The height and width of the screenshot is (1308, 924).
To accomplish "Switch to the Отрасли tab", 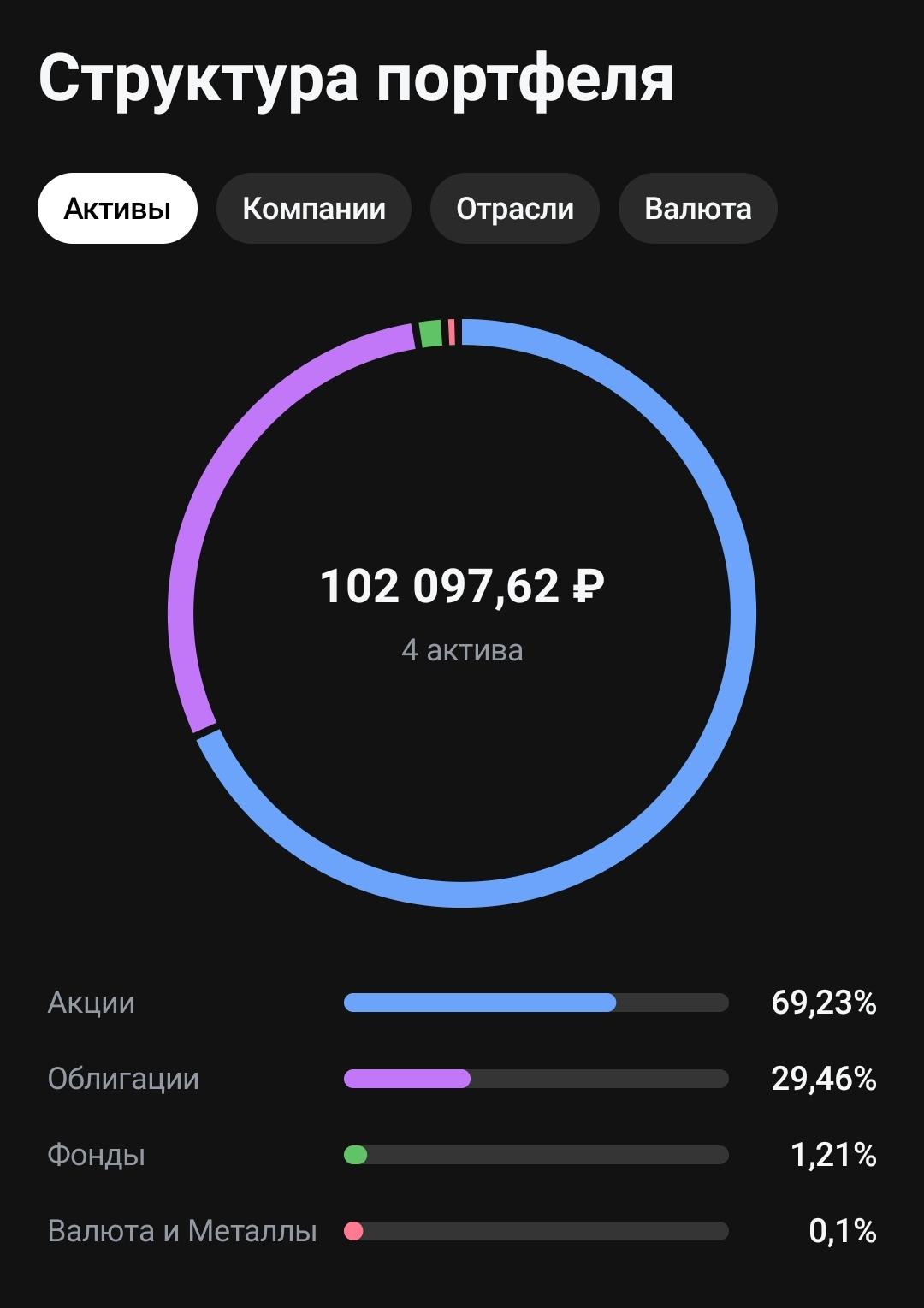I will click(514, 209).
